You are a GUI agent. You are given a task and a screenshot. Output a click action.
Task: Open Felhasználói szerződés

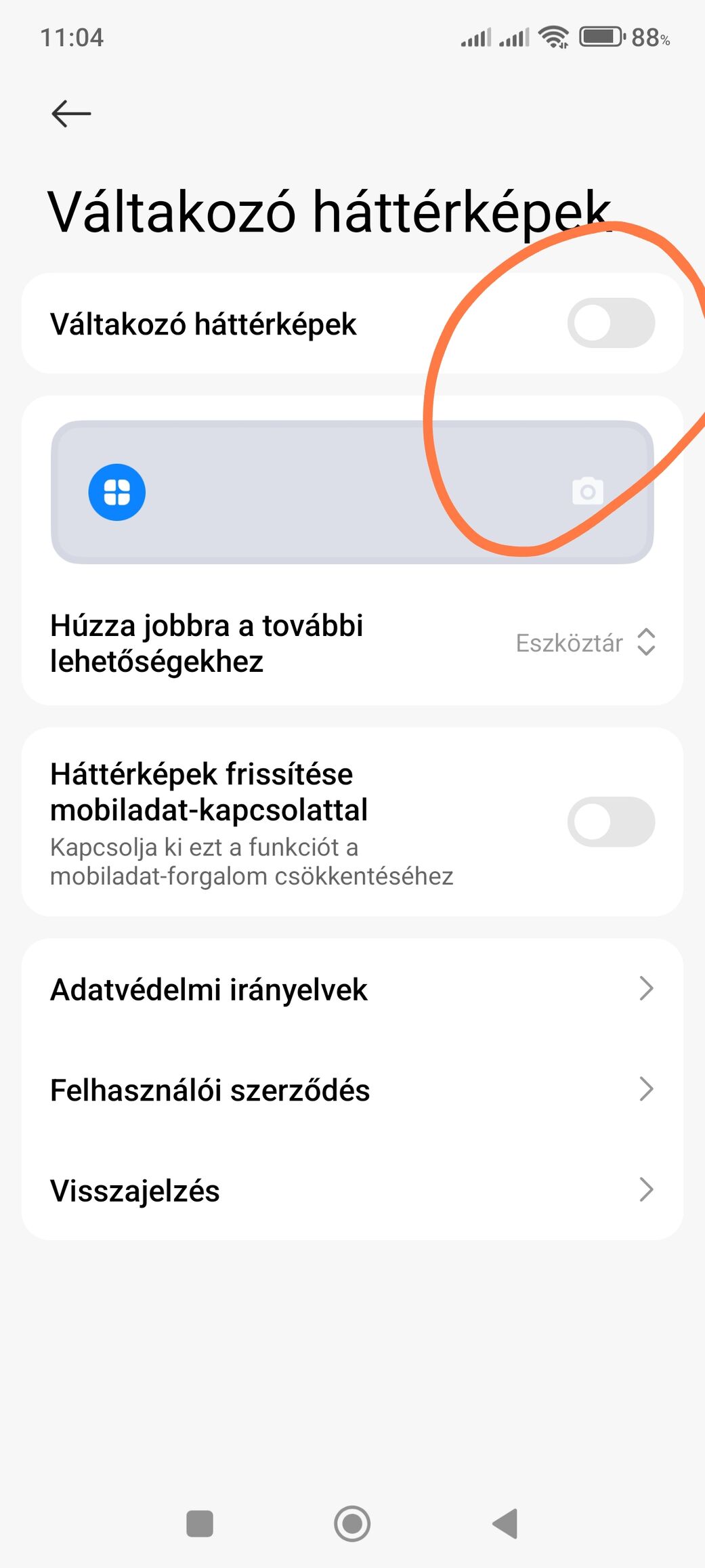pos(352,1090)
